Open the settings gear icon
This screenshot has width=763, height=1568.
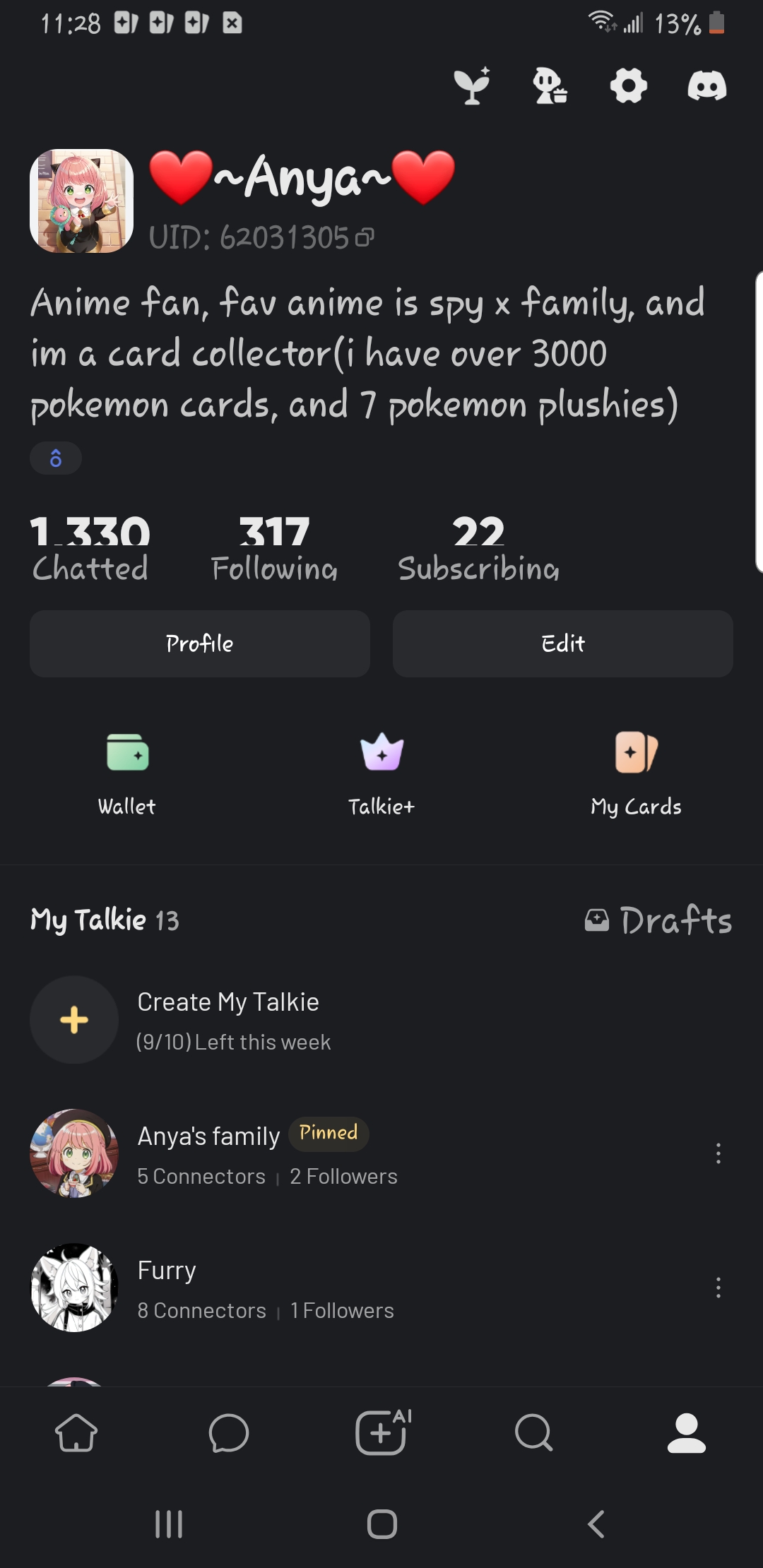click(628, 86)
